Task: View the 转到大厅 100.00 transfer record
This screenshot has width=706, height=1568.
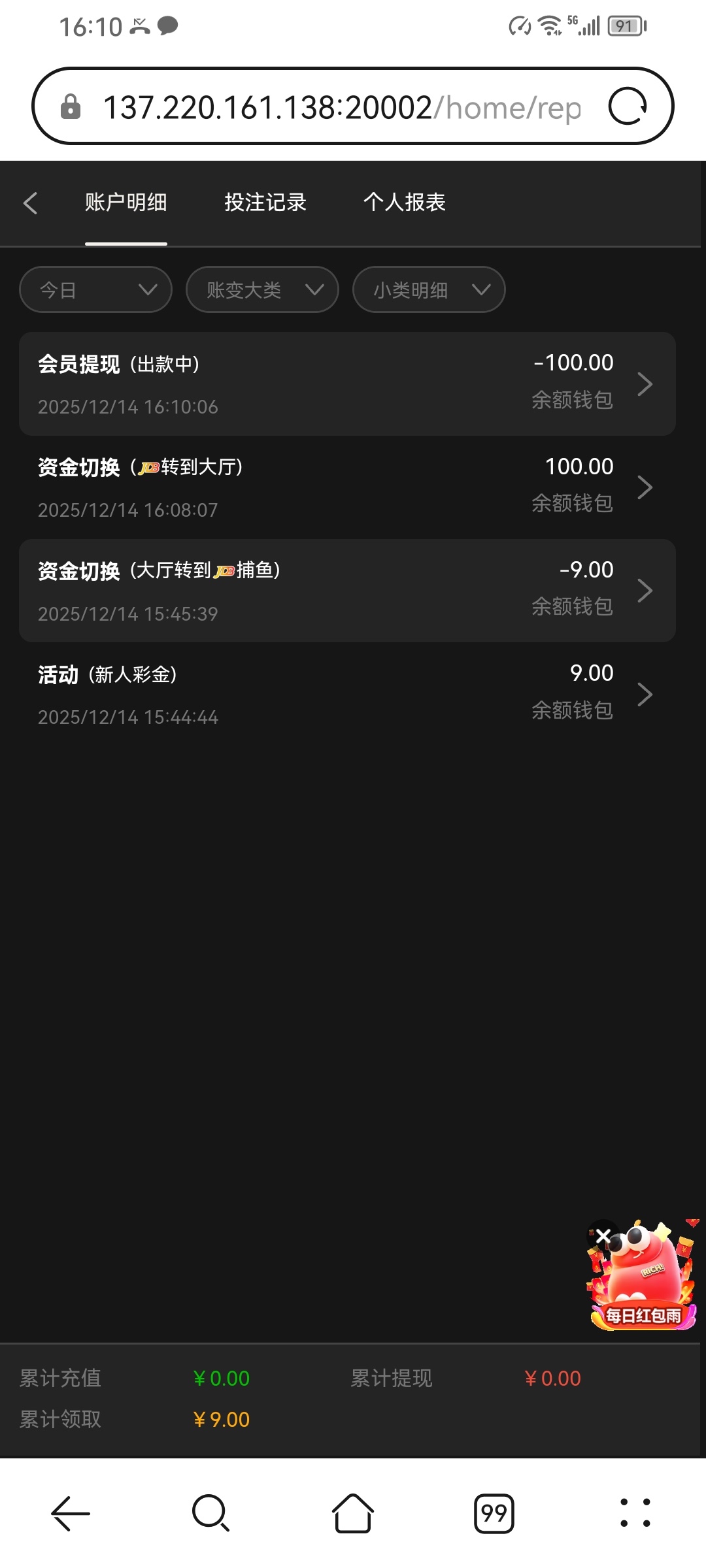Action: [347, 487]
